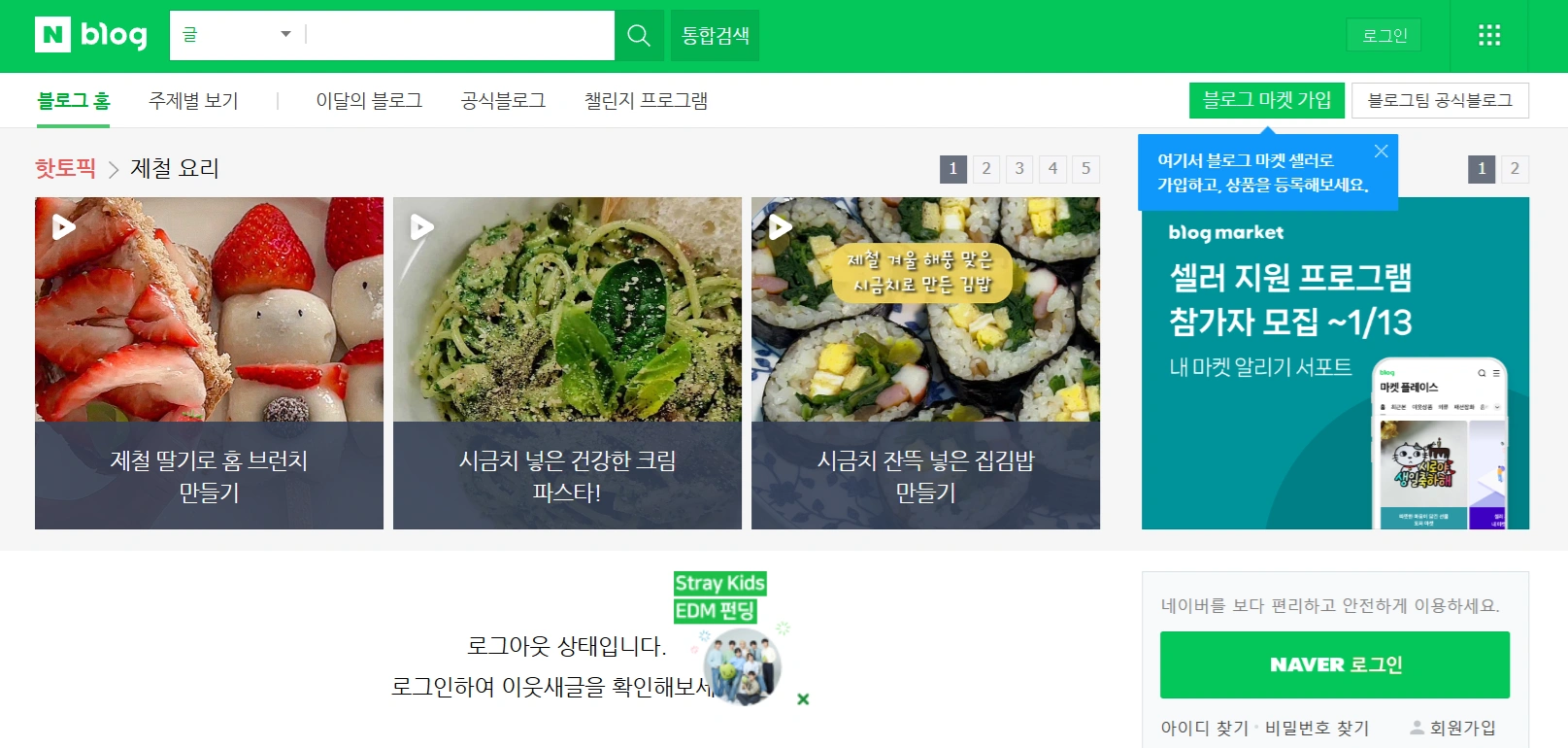
Task: Close the Stray Kids EDM 펀딩 banner
Action: click(x=803, y=698)
